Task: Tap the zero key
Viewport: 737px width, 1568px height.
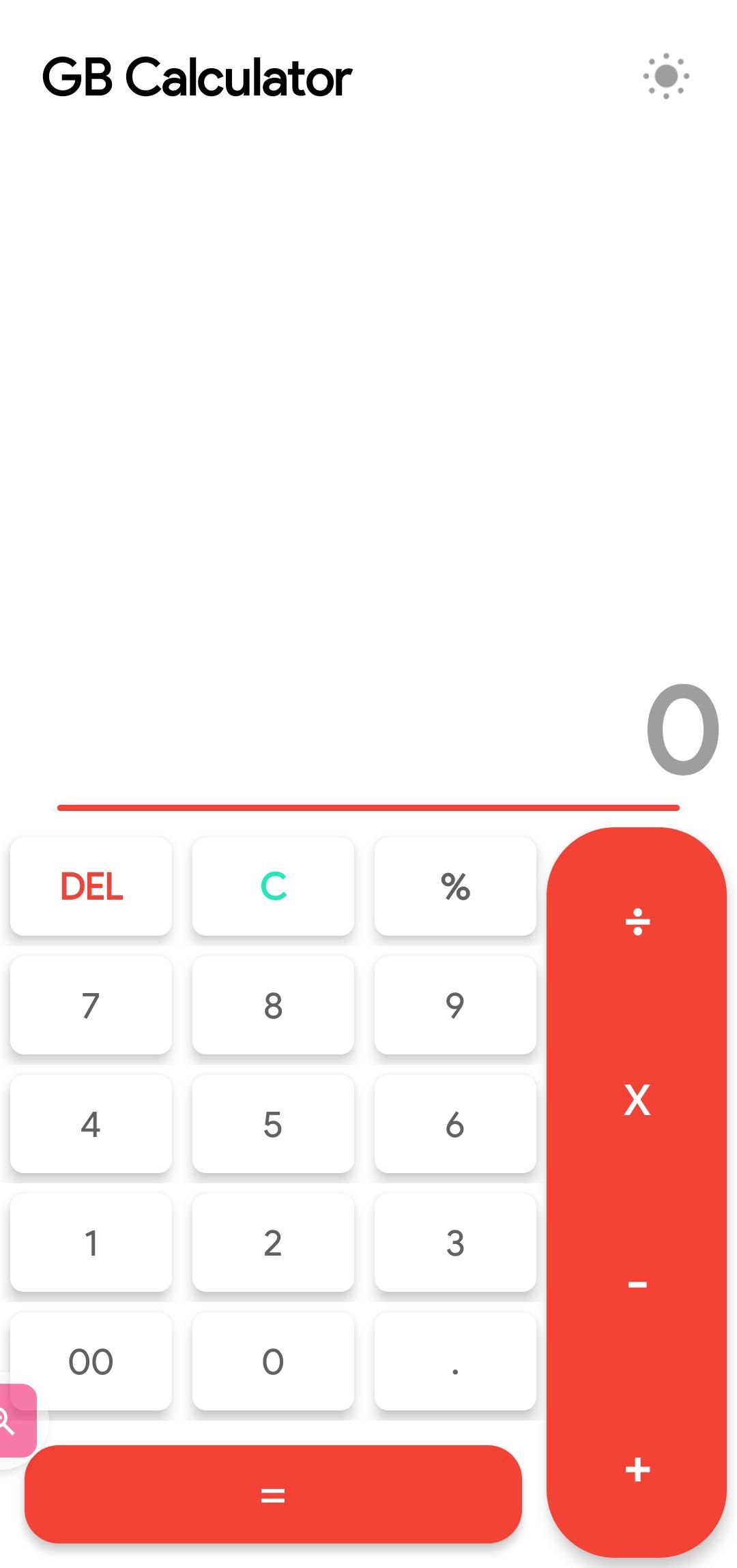Action: pos(273,1361)
